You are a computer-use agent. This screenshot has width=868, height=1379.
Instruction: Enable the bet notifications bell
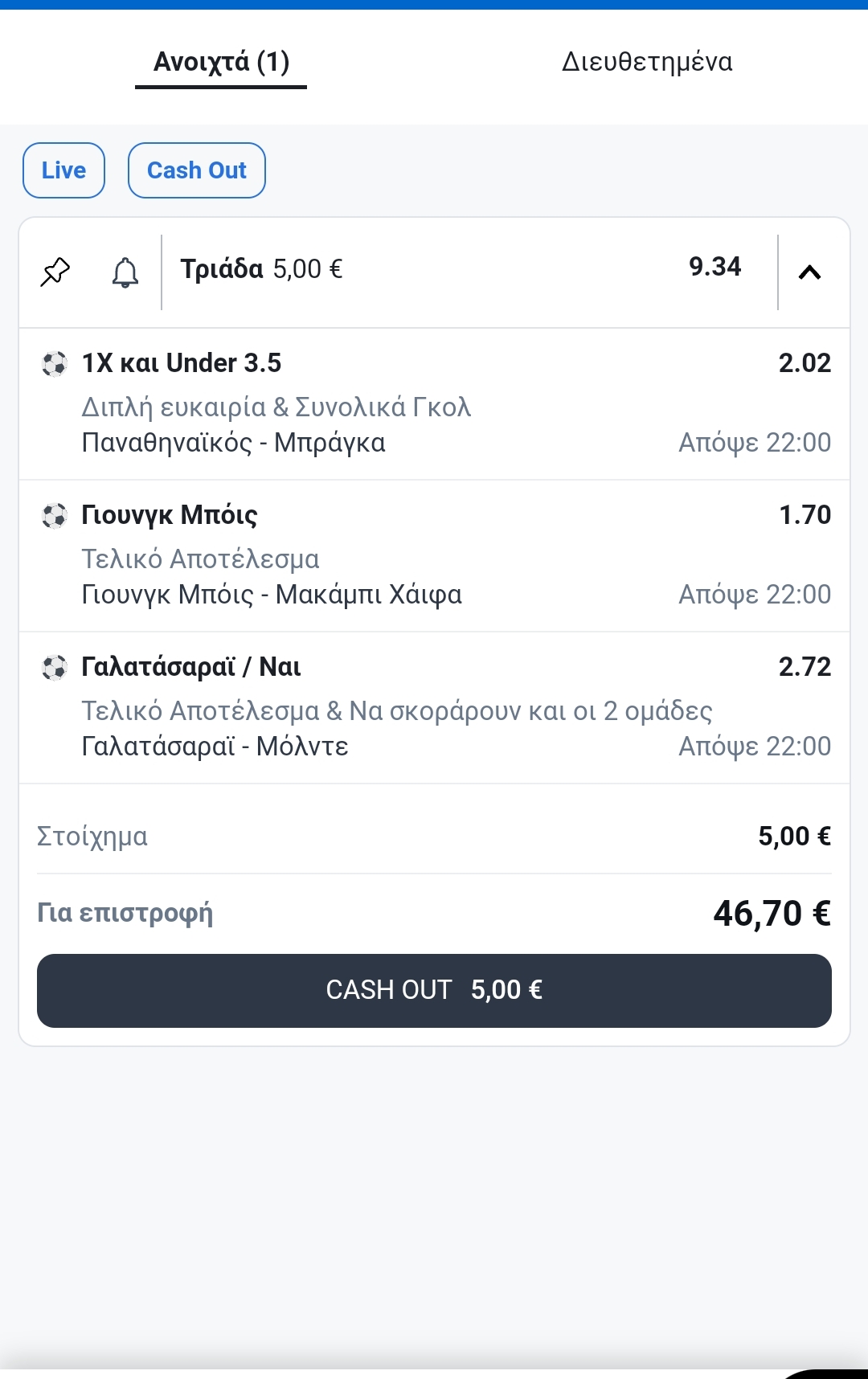point(125,272)
